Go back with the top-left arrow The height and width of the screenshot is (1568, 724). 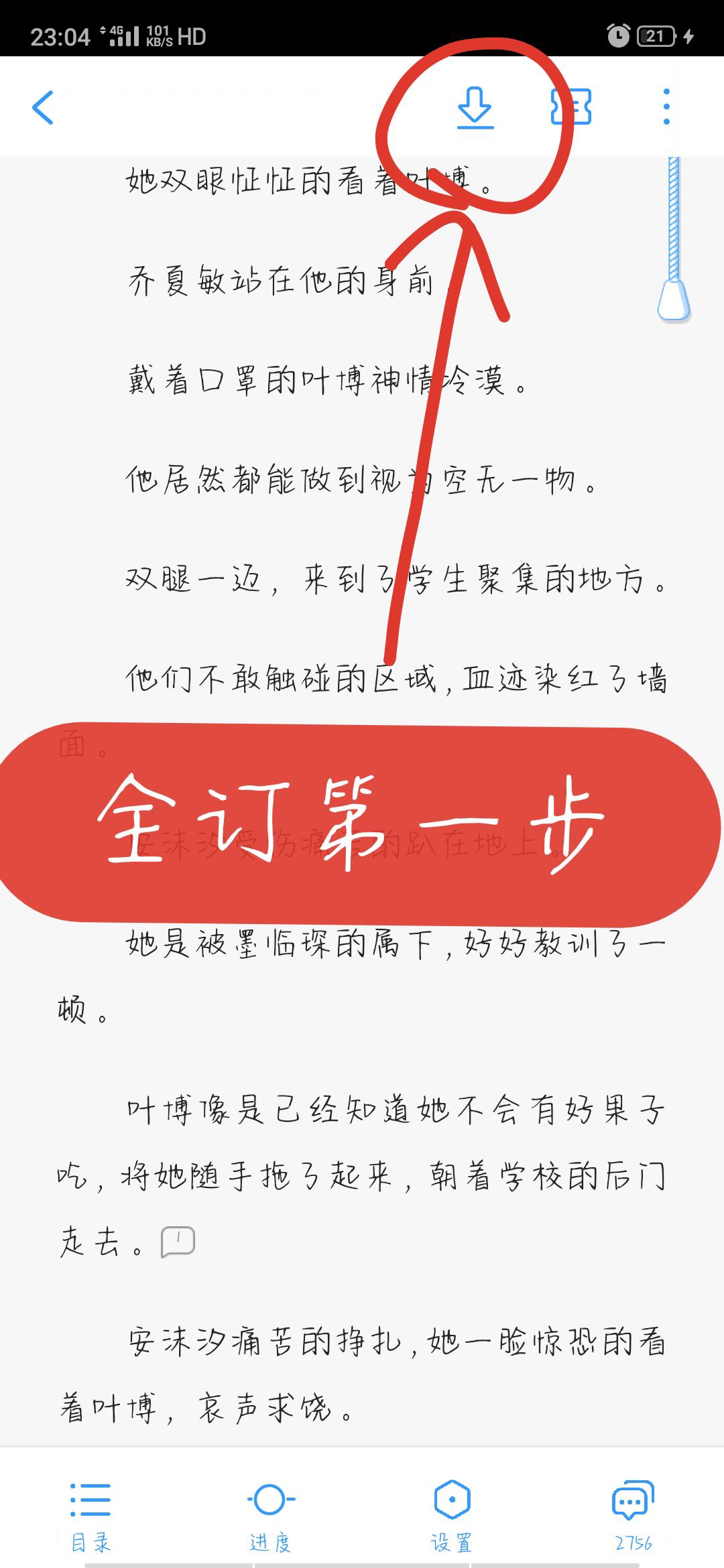[x=43, y=107]
